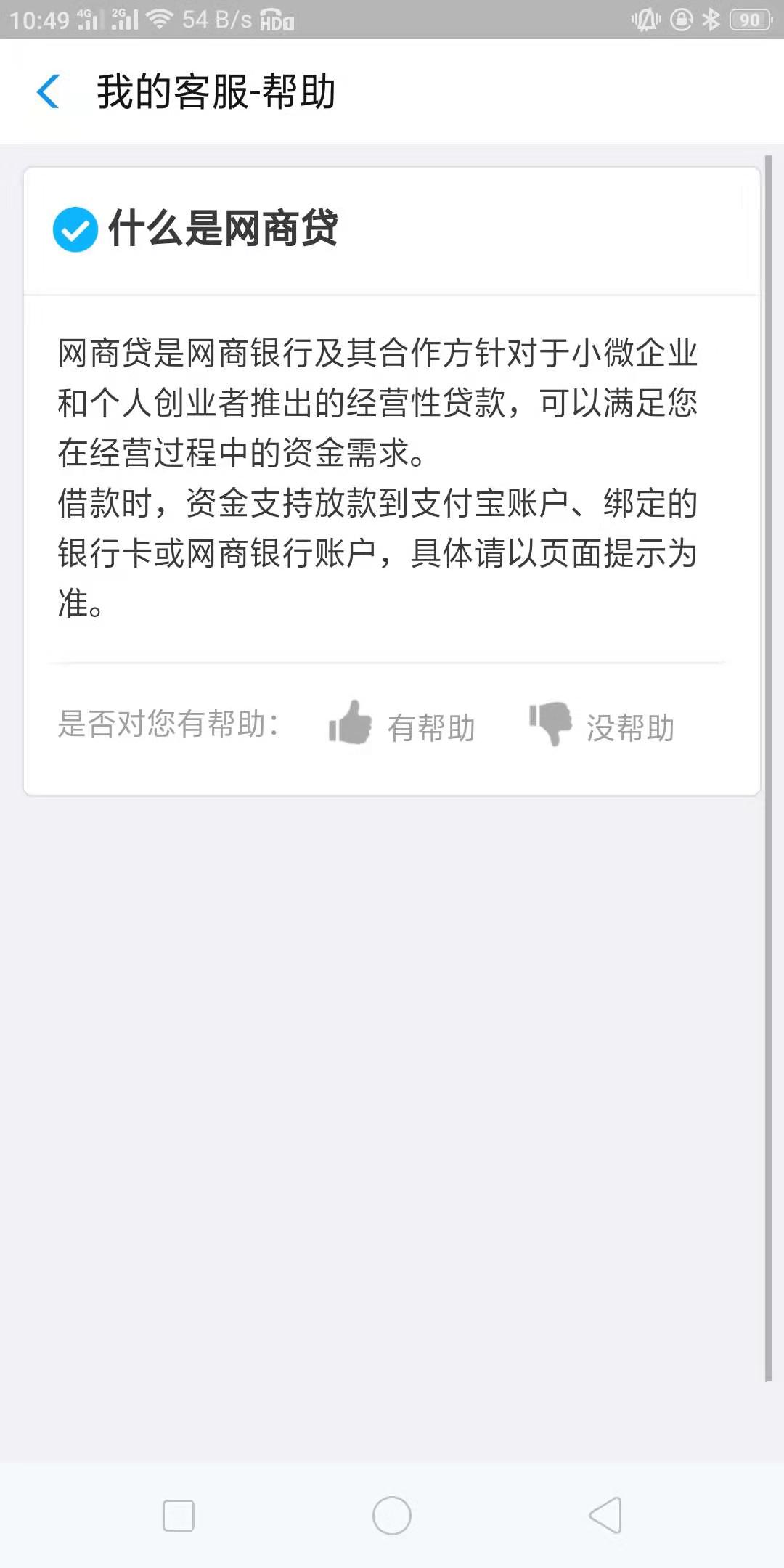Tap the battery indicator showing 90
The height and width of the screenshot is (1568, 784).
tap(751, 20)
